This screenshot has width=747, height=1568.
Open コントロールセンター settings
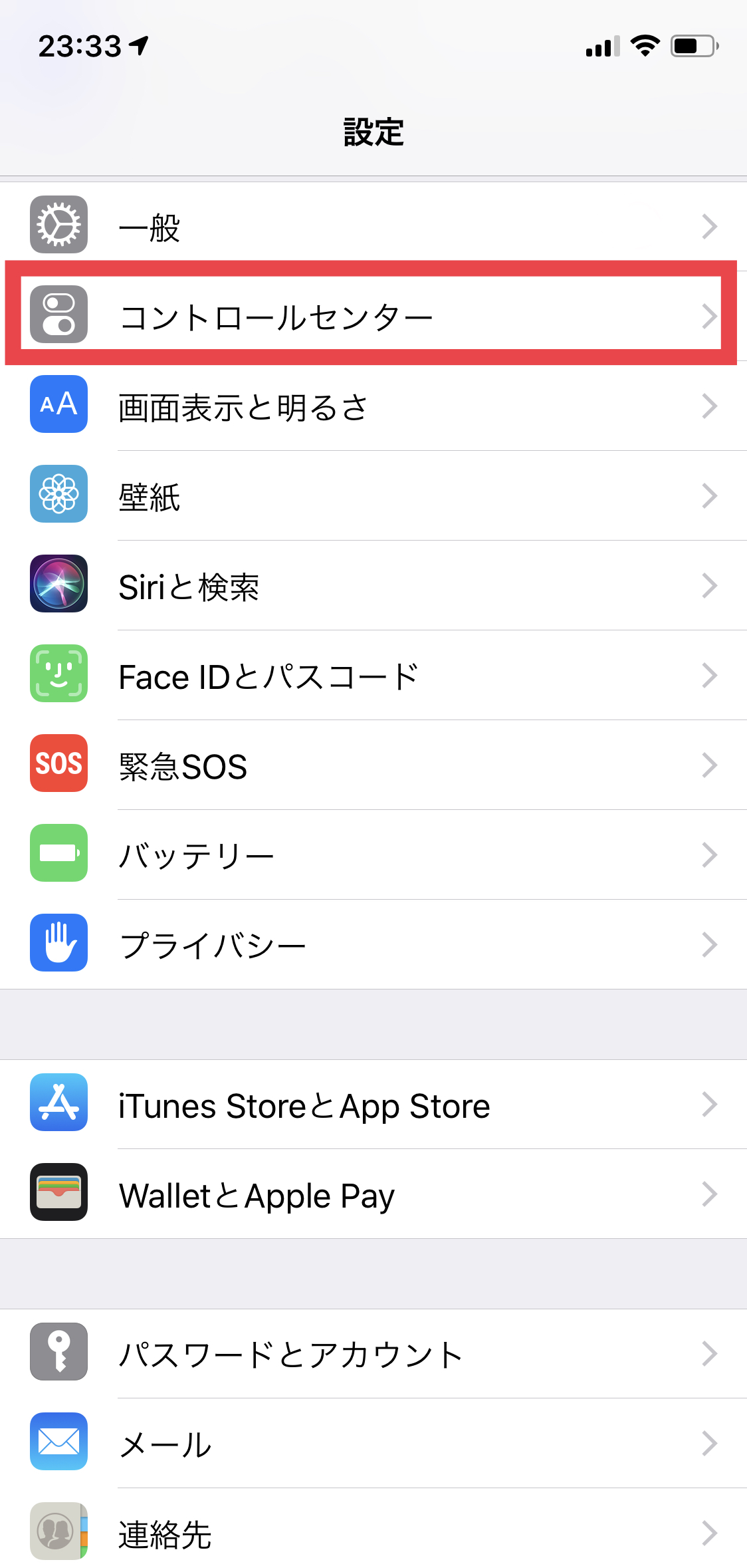click(372, 316)
